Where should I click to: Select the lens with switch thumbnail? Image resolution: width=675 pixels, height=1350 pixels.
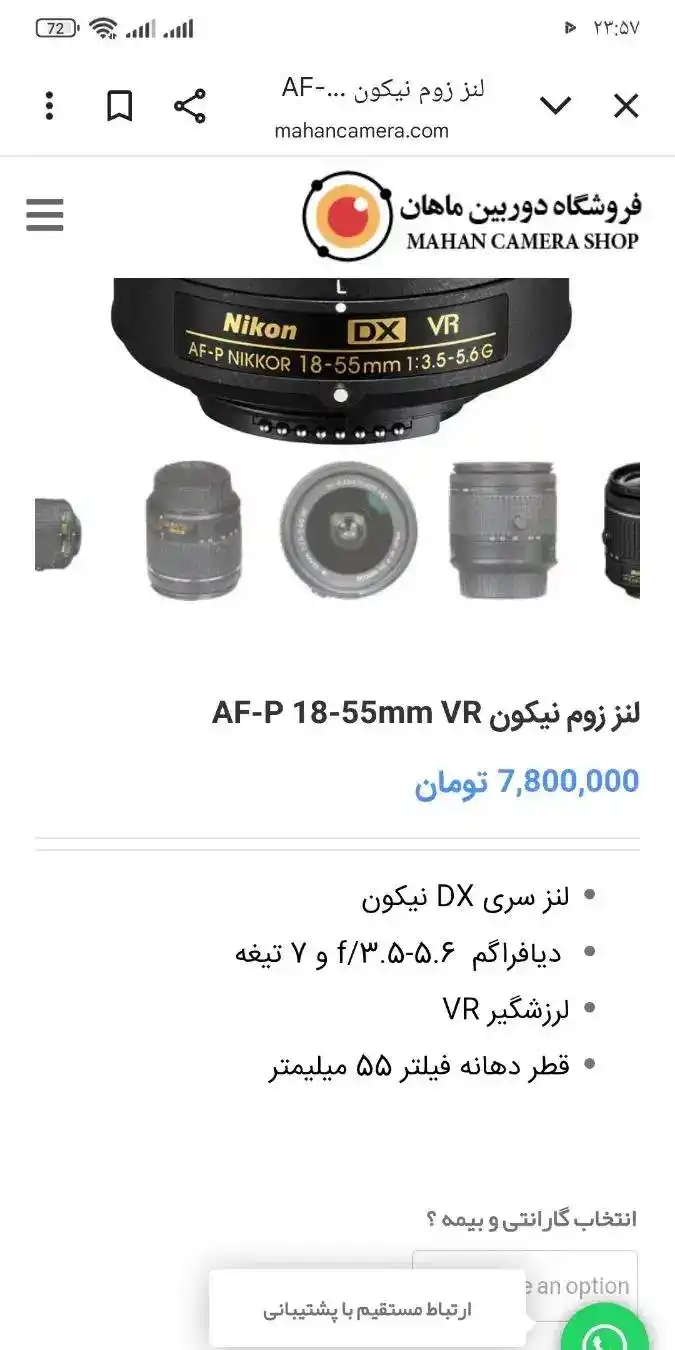(x=502, y=530)
